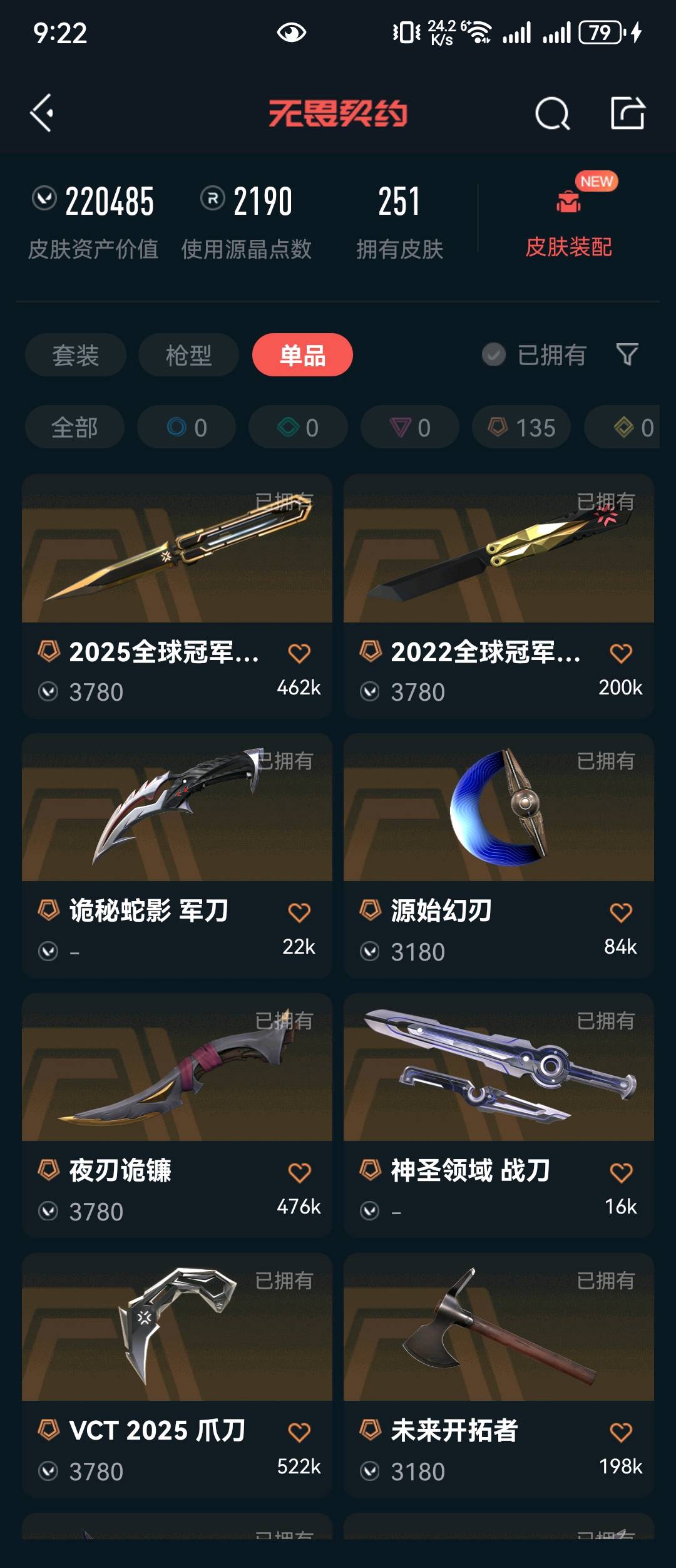The width and height of the screenshot is (676, 1568).
Task: Favorite the 2022全球冠军 skin
Action: [621, 654]
